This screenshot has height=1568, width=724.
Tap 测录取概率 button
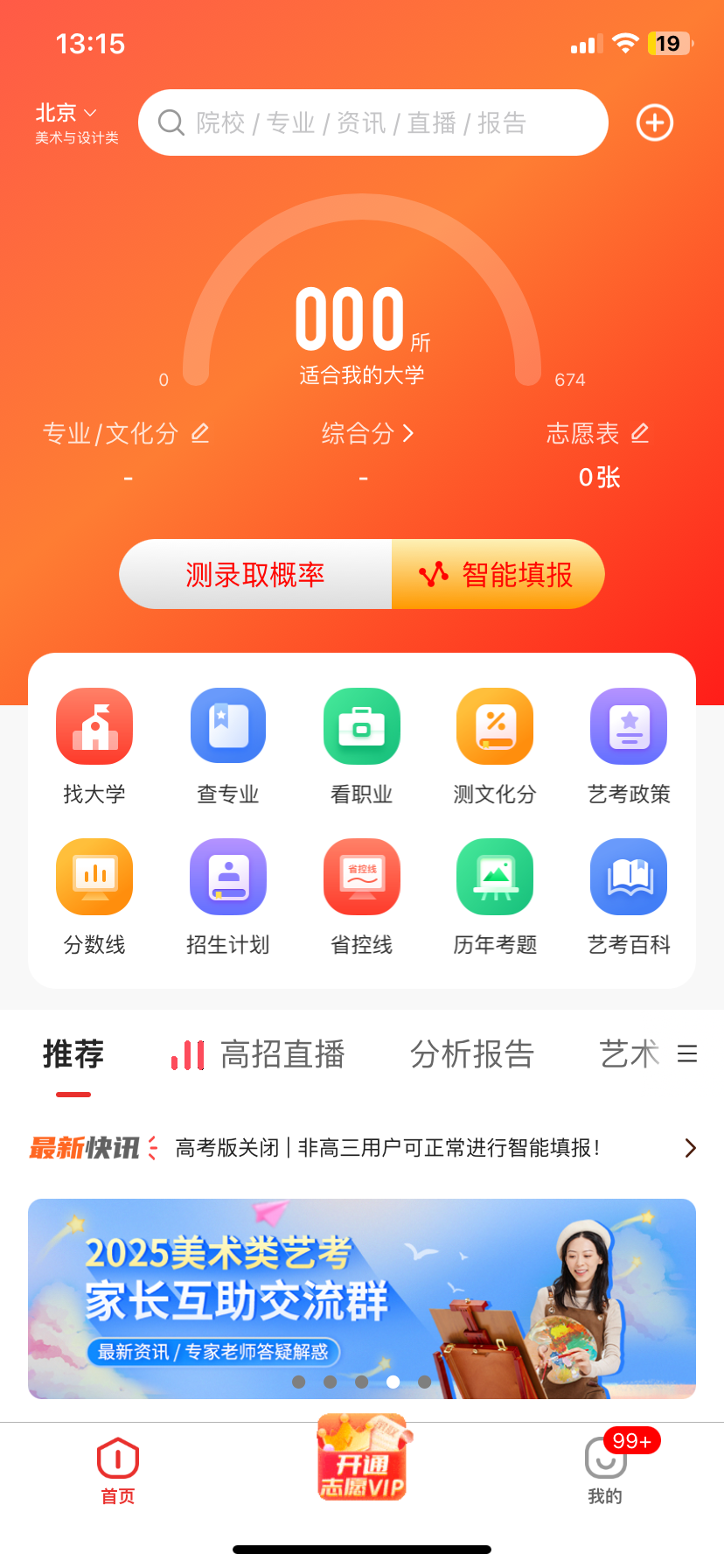tap(255, 574)
